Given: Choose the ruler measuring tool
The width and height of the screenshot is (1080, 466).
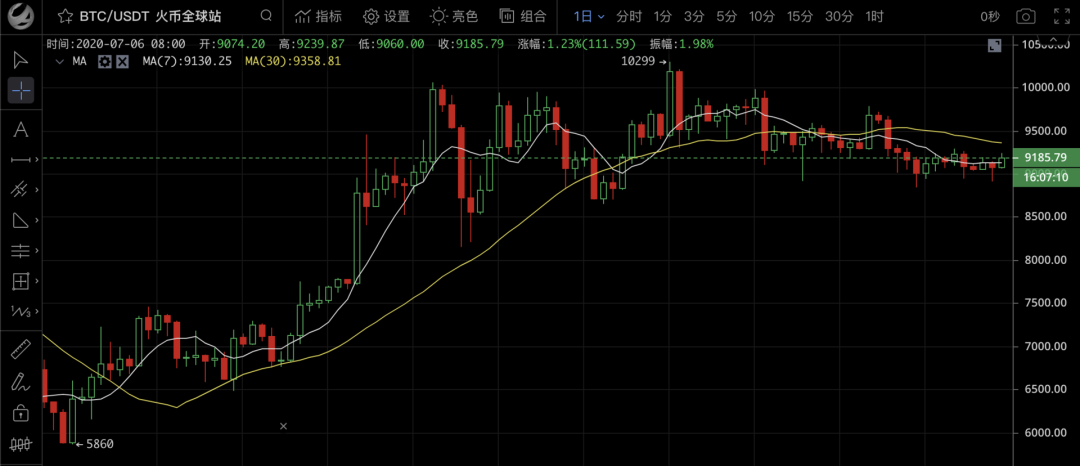Looking at the screenshot, I should (20, 349).
